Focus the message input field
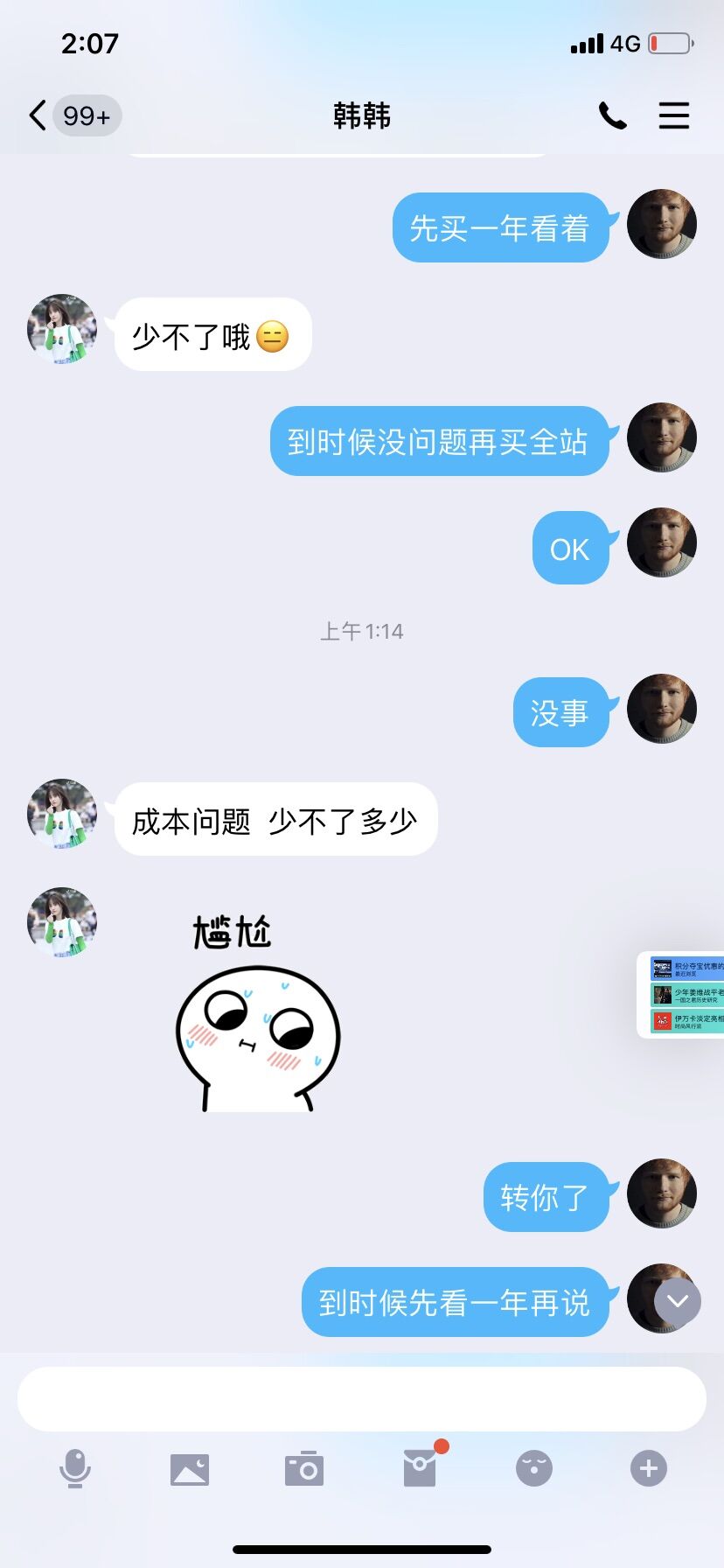The width and height of the screenshot is (724, 1568). coord(361,1398)
